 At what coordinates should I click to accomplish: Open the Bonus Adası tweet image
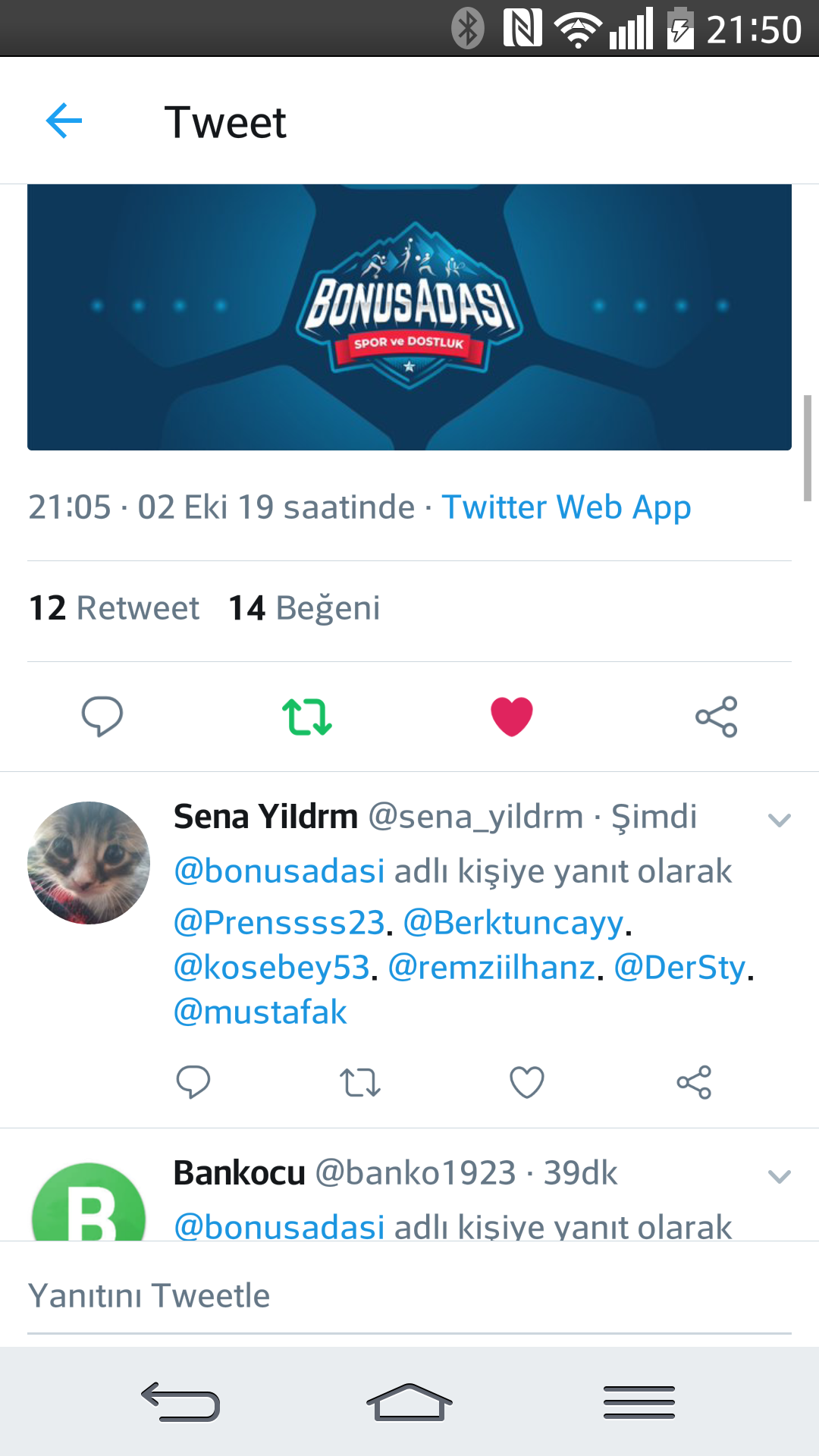409,317
